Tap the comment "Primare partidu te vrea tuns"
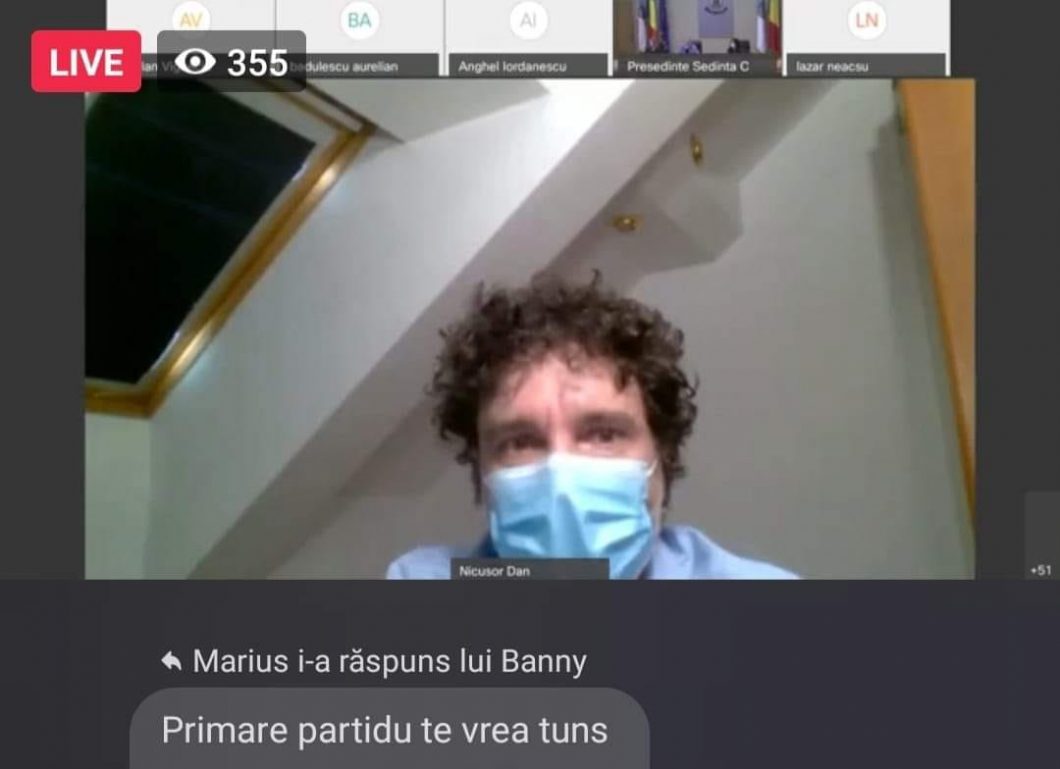Viewport: 1060px width, 769px height. pyautogui.click(x=385, y=730)
